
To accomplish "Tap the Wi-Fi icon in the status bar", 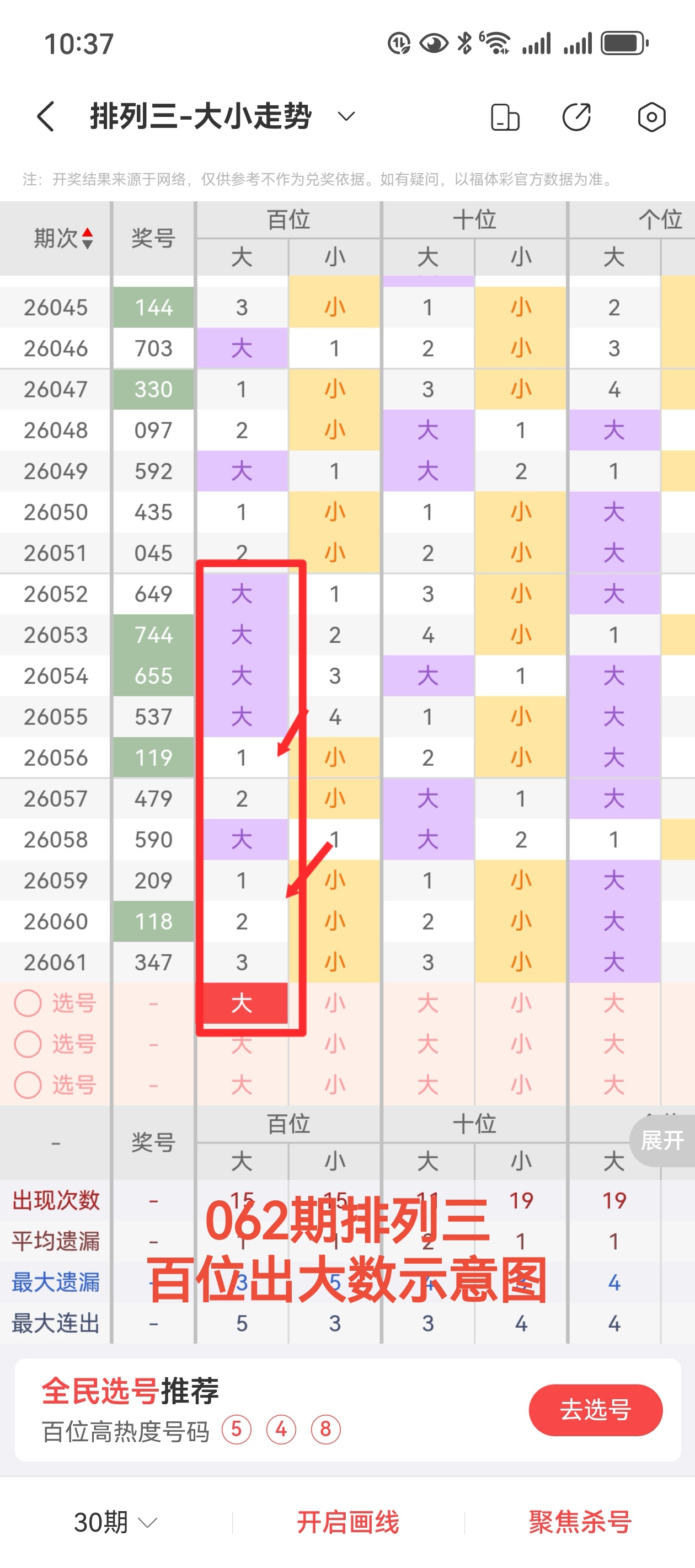I will 498,41.
